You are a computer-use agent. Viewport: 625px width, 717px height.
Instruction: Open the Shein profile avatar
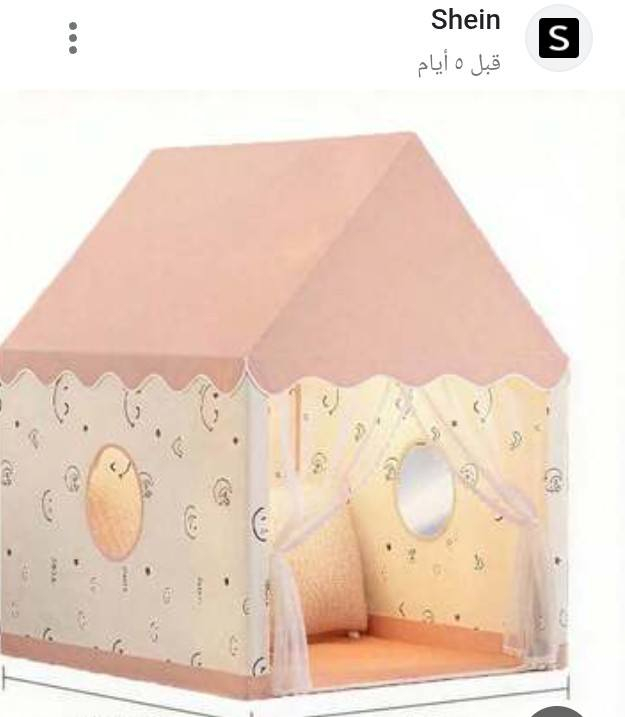pos(559,39)
